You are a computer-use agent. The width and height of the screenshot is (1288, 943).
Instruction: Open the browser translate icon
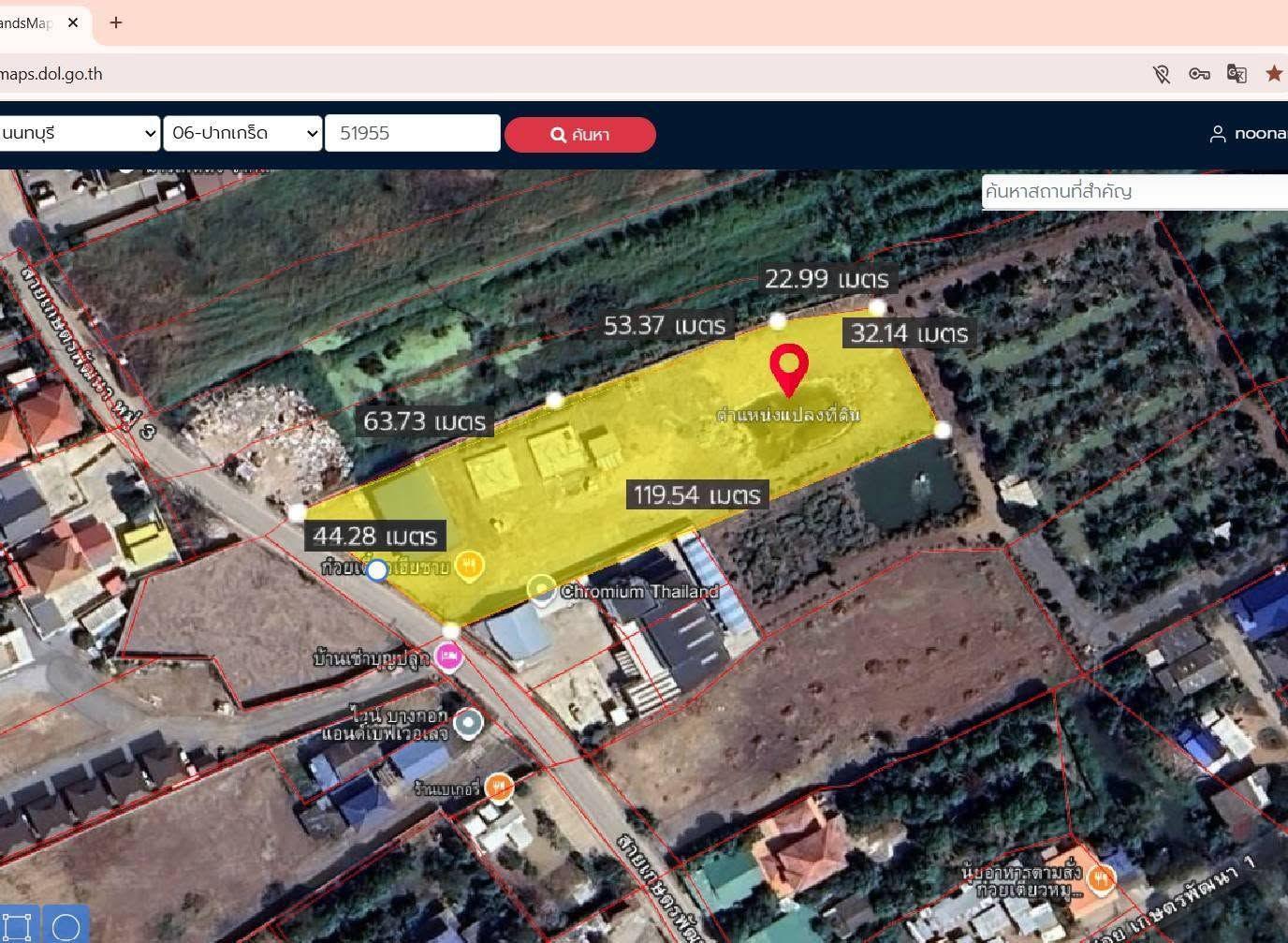pos(1237,74)
